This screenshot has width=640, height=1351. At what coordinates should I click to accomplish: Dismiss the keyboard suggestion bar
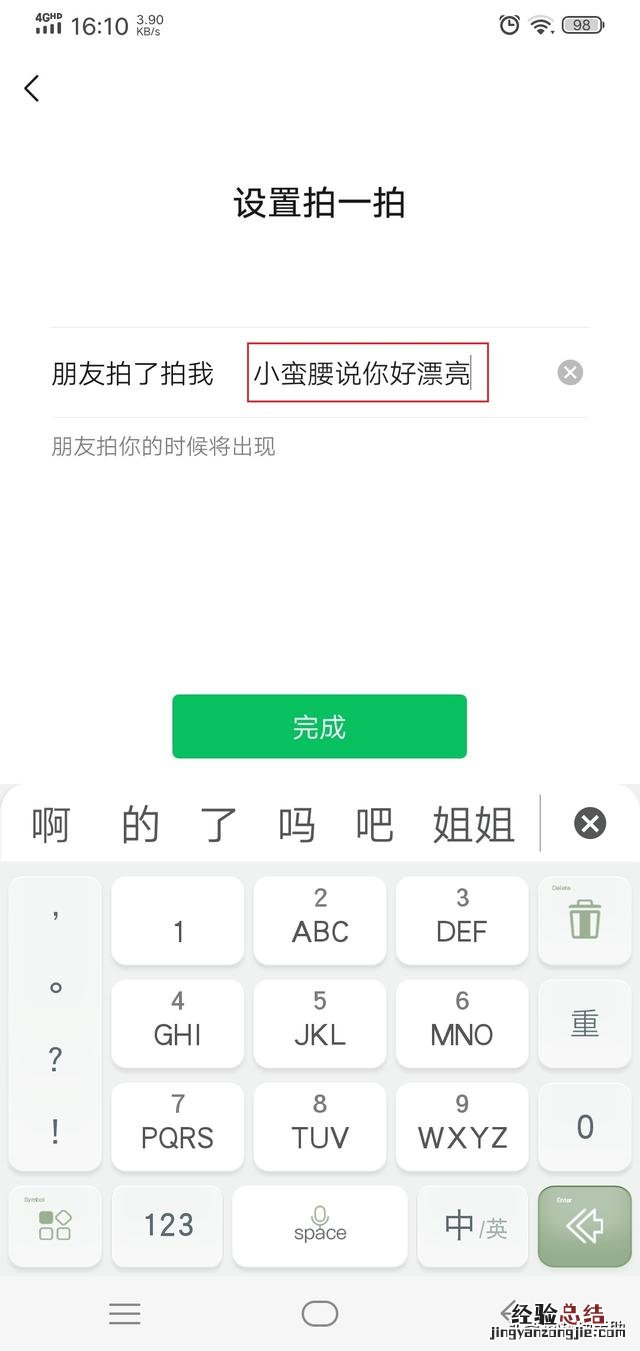coord(589,823)
